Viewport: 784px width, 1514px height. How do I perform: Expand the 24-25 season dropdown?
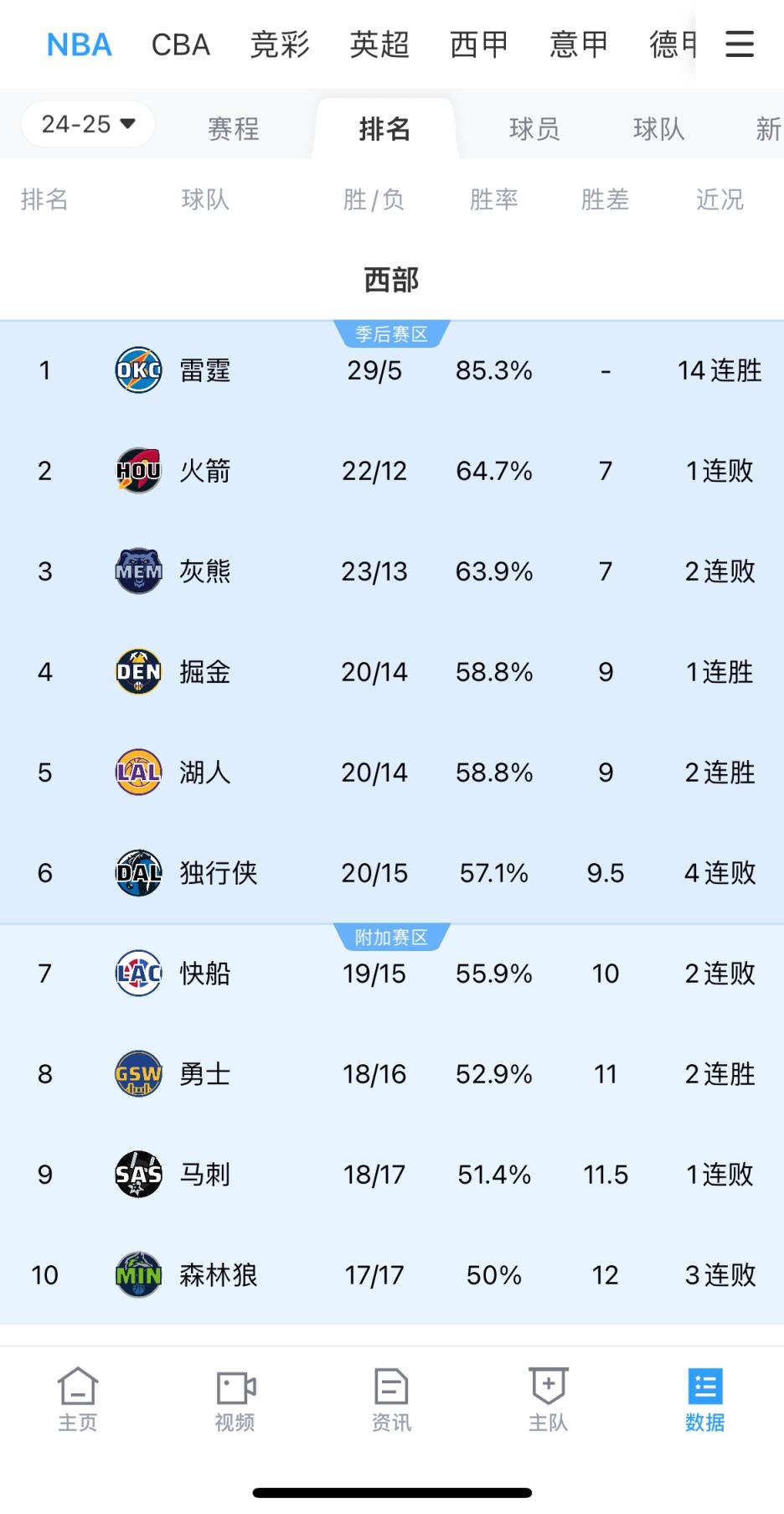(x=88, y=124)
